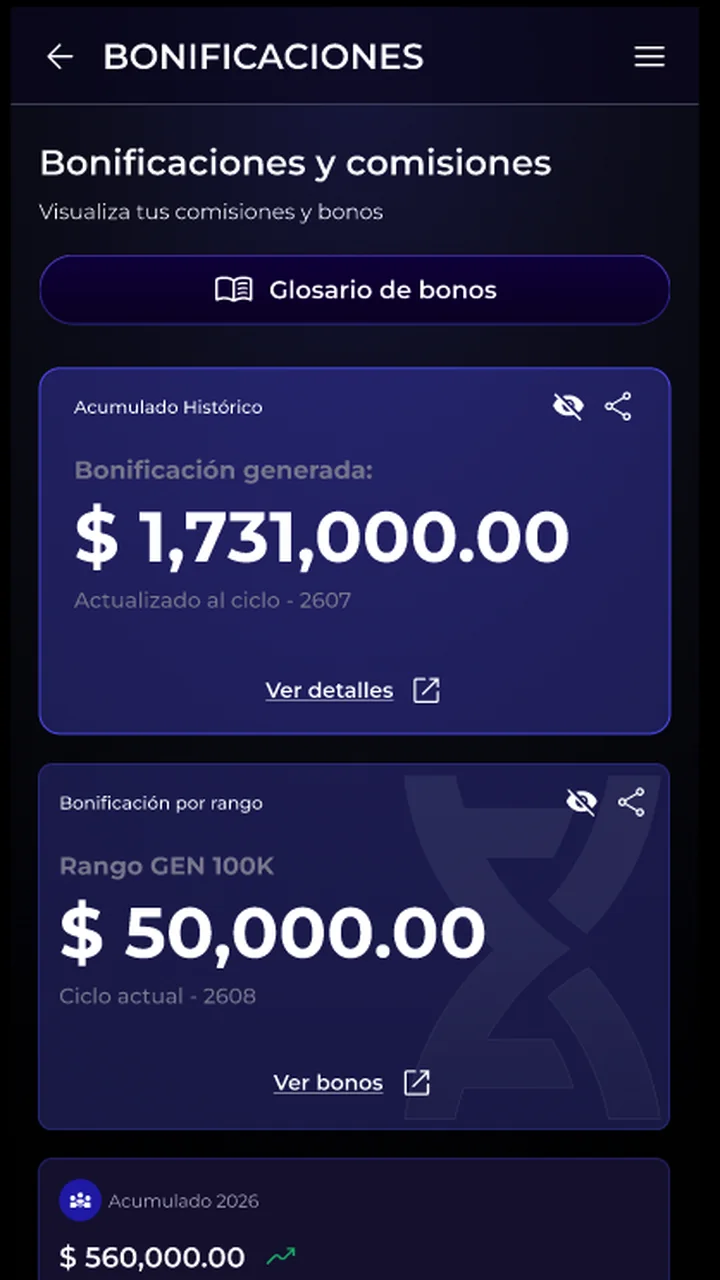Share the Acumulado Histórico card
Screen dimensions: 720x1280
[x=618, y=407]
